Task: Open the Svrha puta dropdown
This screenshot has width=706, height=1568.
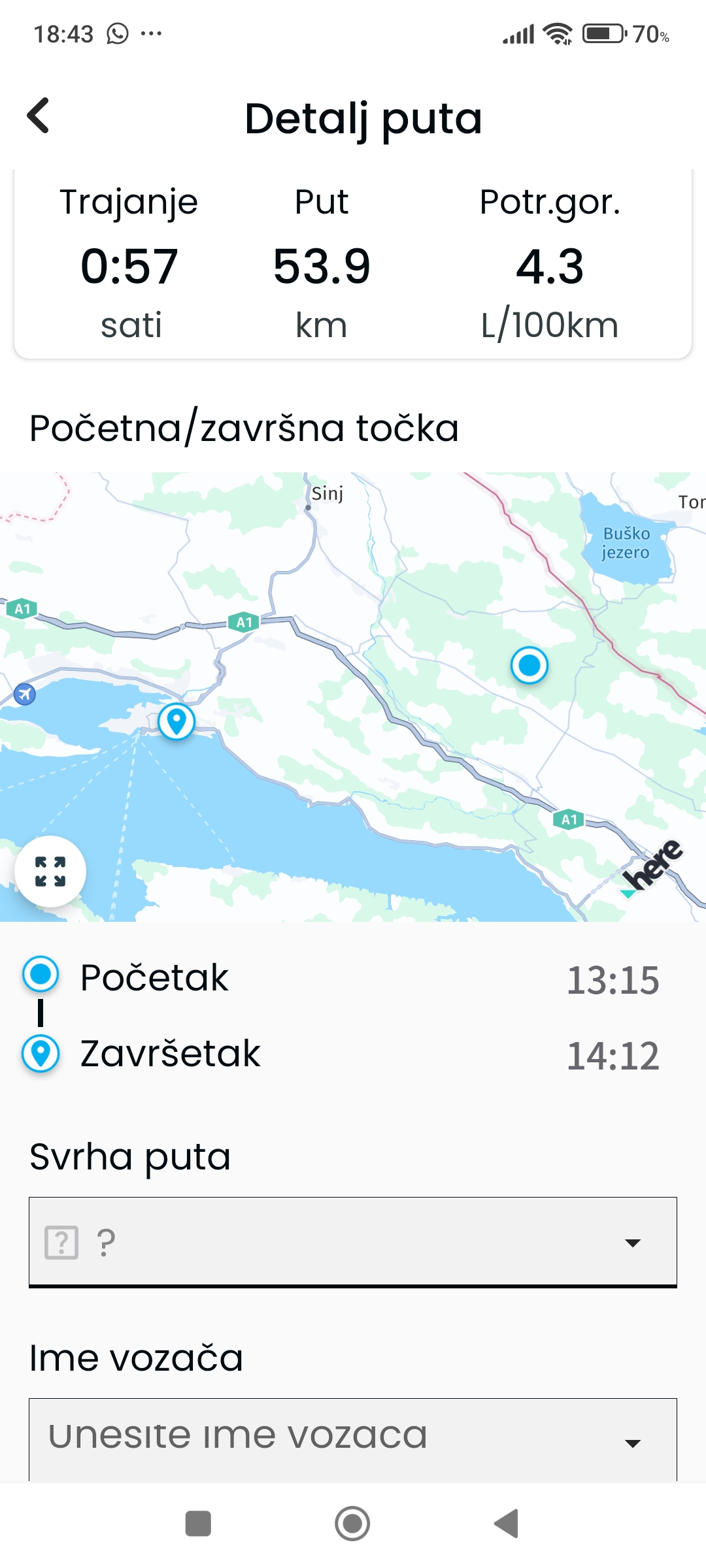Action: click(353, 1242)
